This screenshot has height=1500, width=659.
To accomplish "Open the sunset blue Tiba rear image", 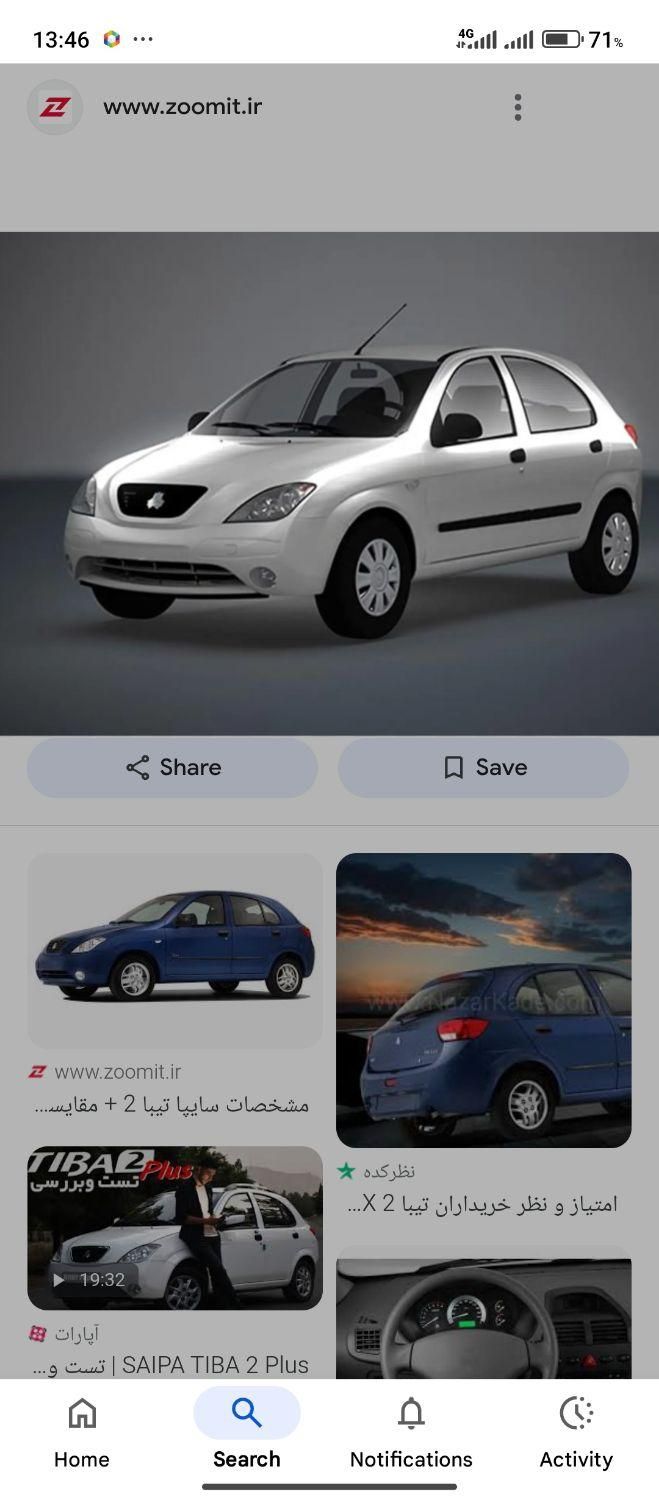I will point(484,999).
